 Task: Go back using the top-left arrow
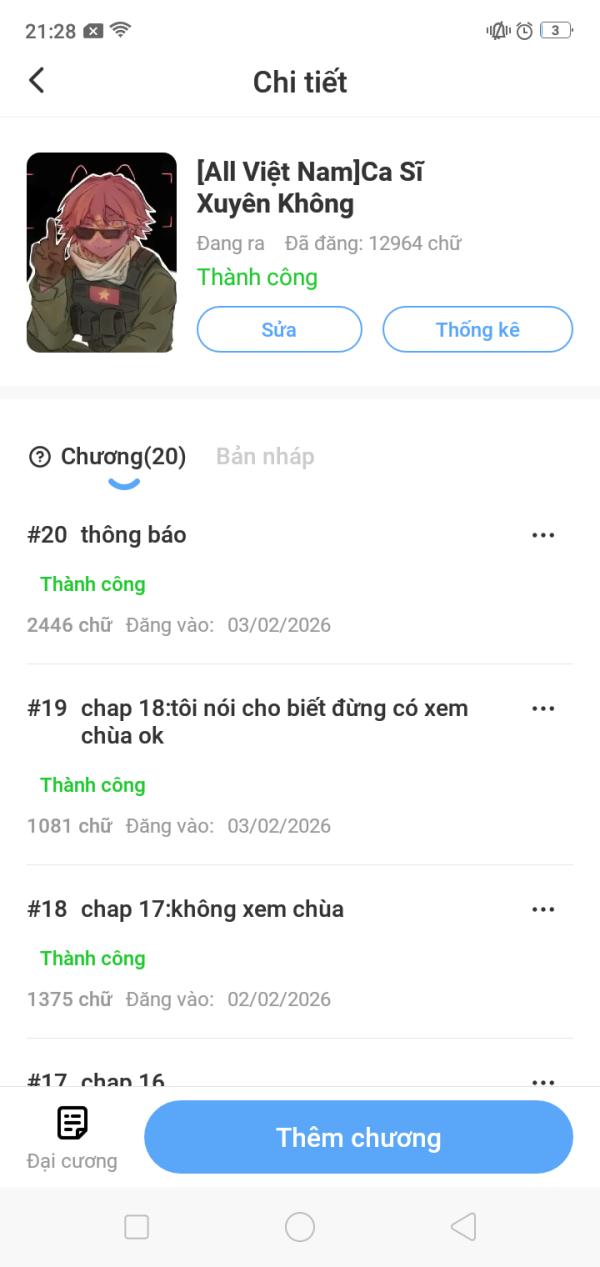(37, 80)
